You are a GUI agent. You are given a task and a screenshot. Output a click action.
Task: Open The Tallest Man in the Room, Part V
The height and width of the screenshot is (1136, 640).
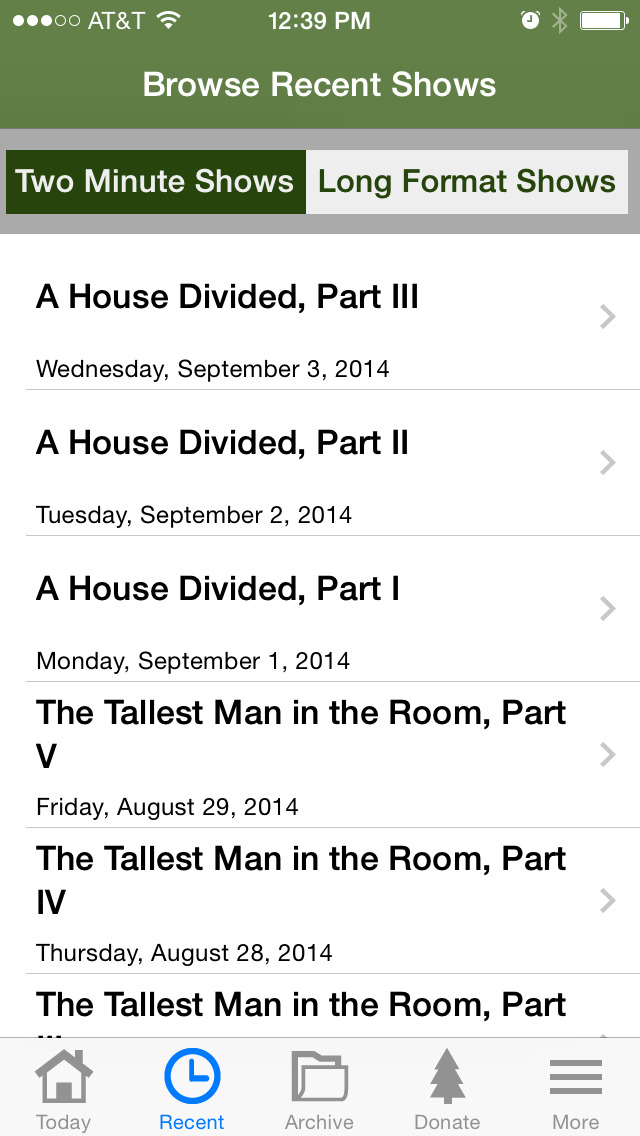tap(320, 755)
